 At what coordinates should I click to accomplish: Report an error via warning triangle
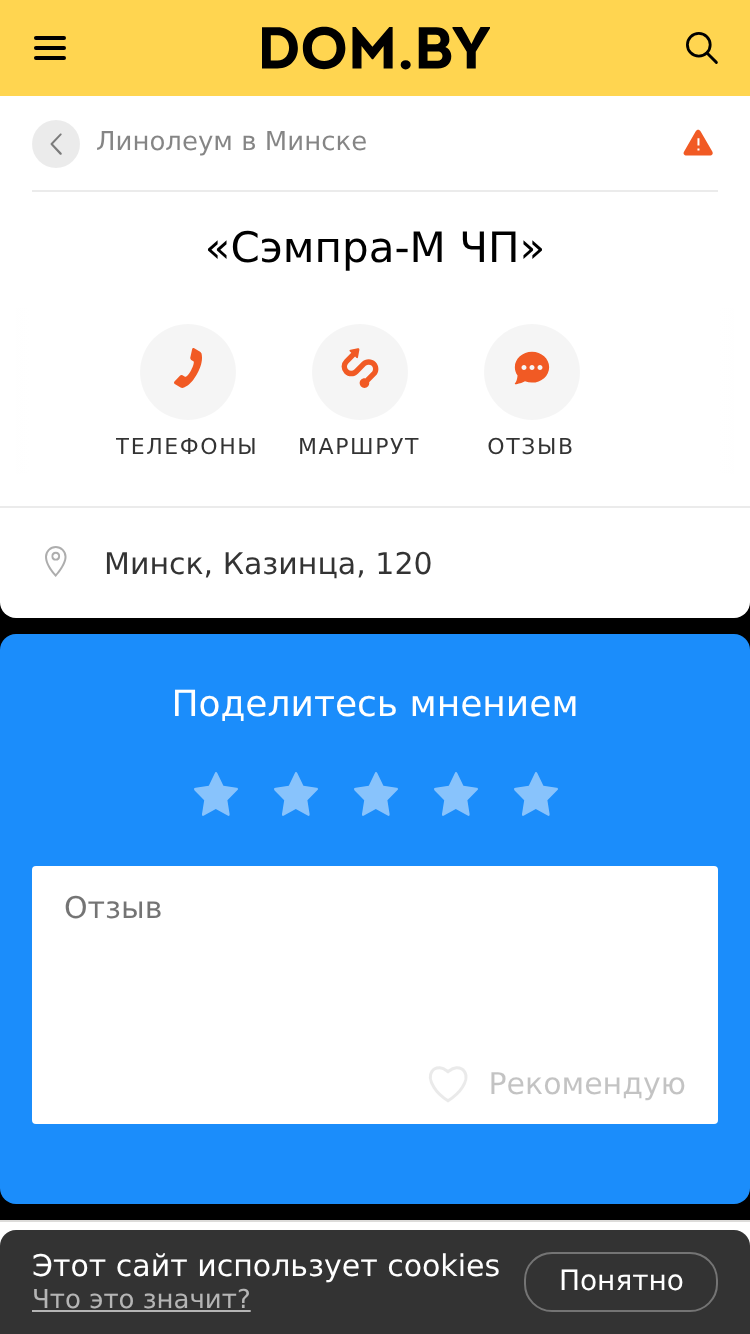tap(698, 143)
